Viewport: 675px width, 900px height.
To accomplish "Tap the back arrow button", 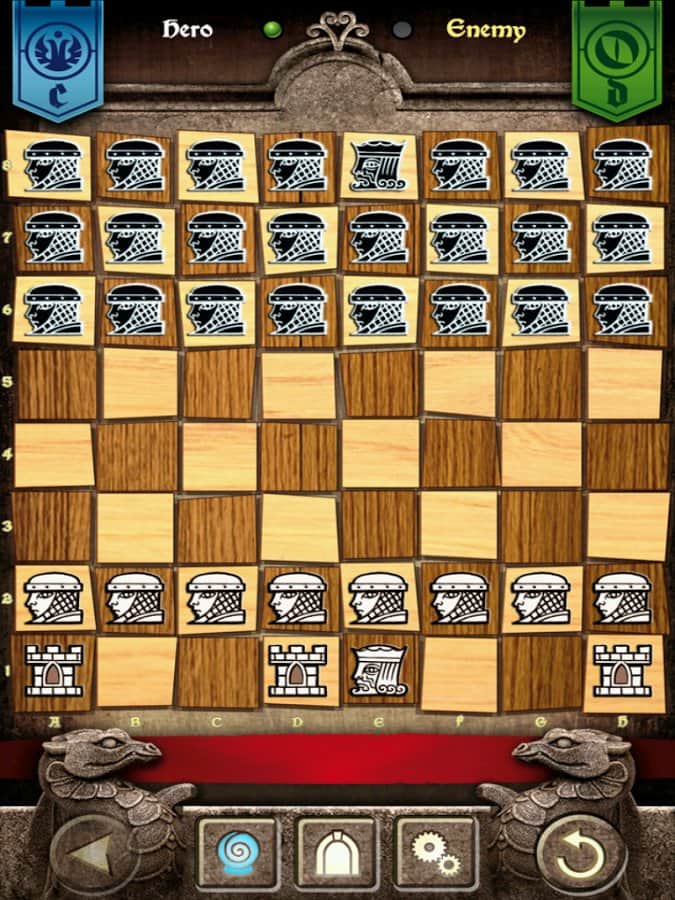I will 93,856.
